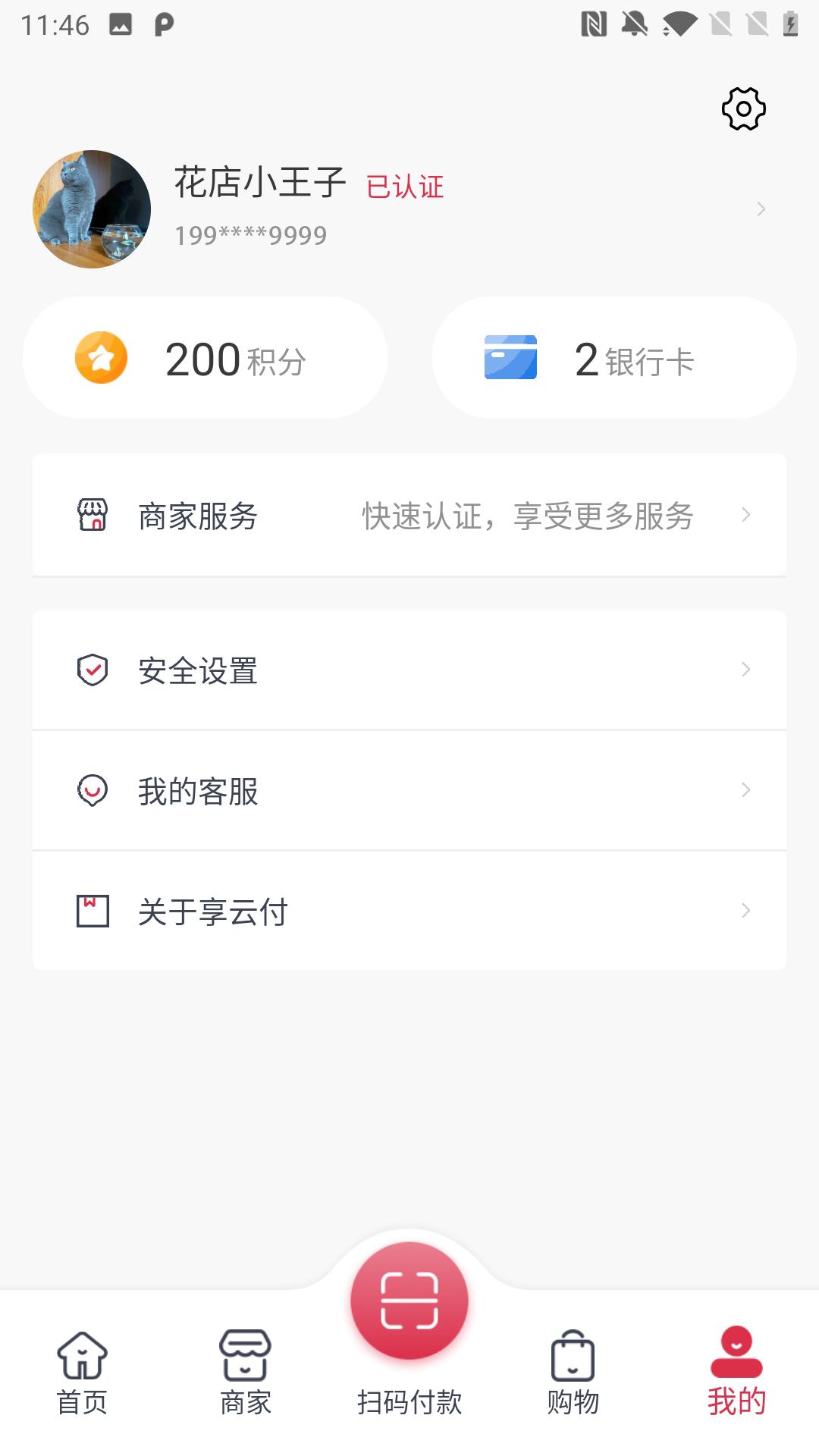Open the settings gear icon

(743, 109)
